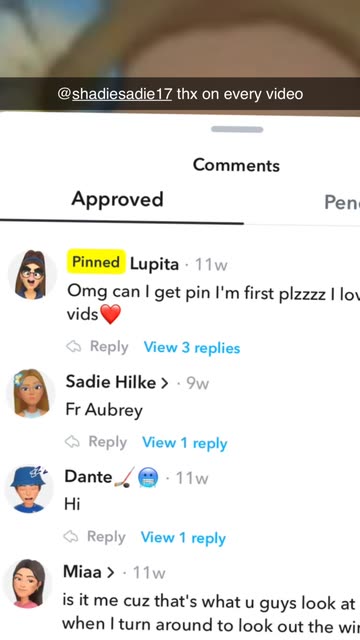
Task: Open Sadie Hilke's profile
Action: coord(117,382)
